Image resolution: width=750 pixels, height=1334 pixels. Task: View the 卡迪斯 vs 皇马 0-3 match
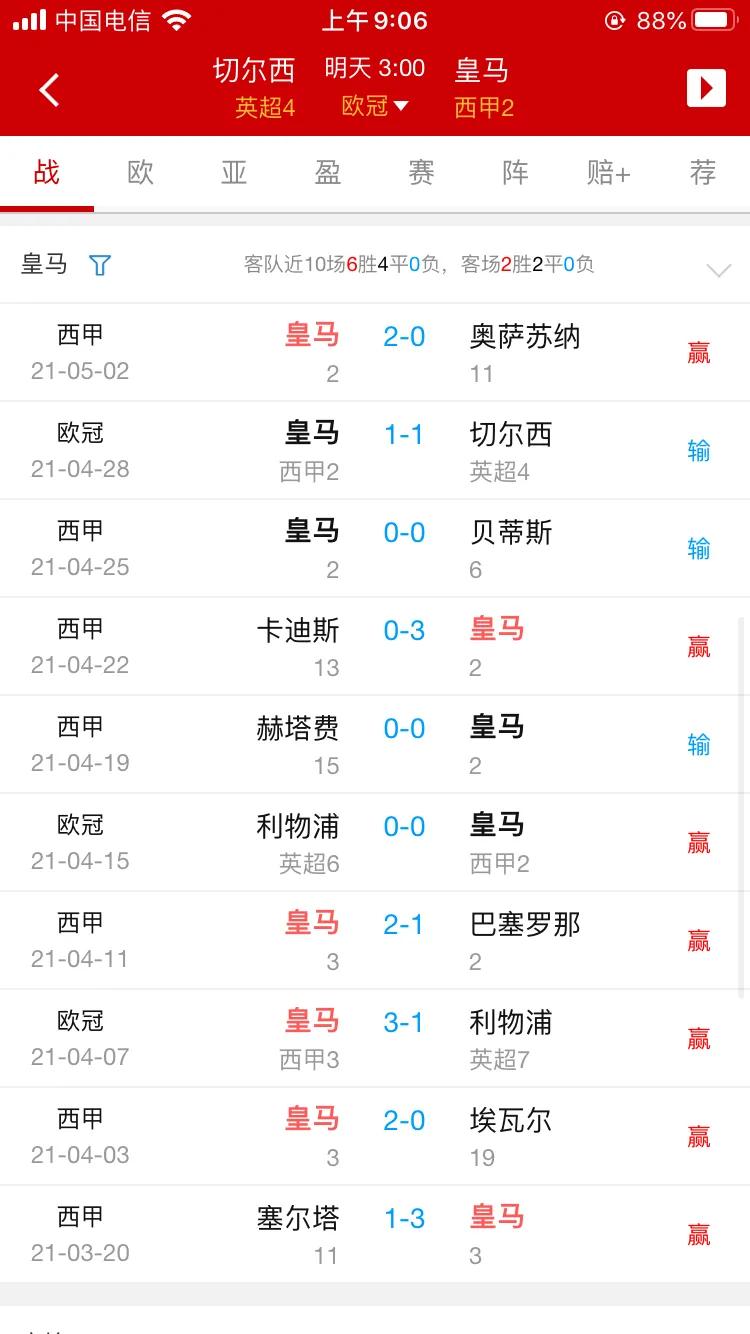coord(375,646)
